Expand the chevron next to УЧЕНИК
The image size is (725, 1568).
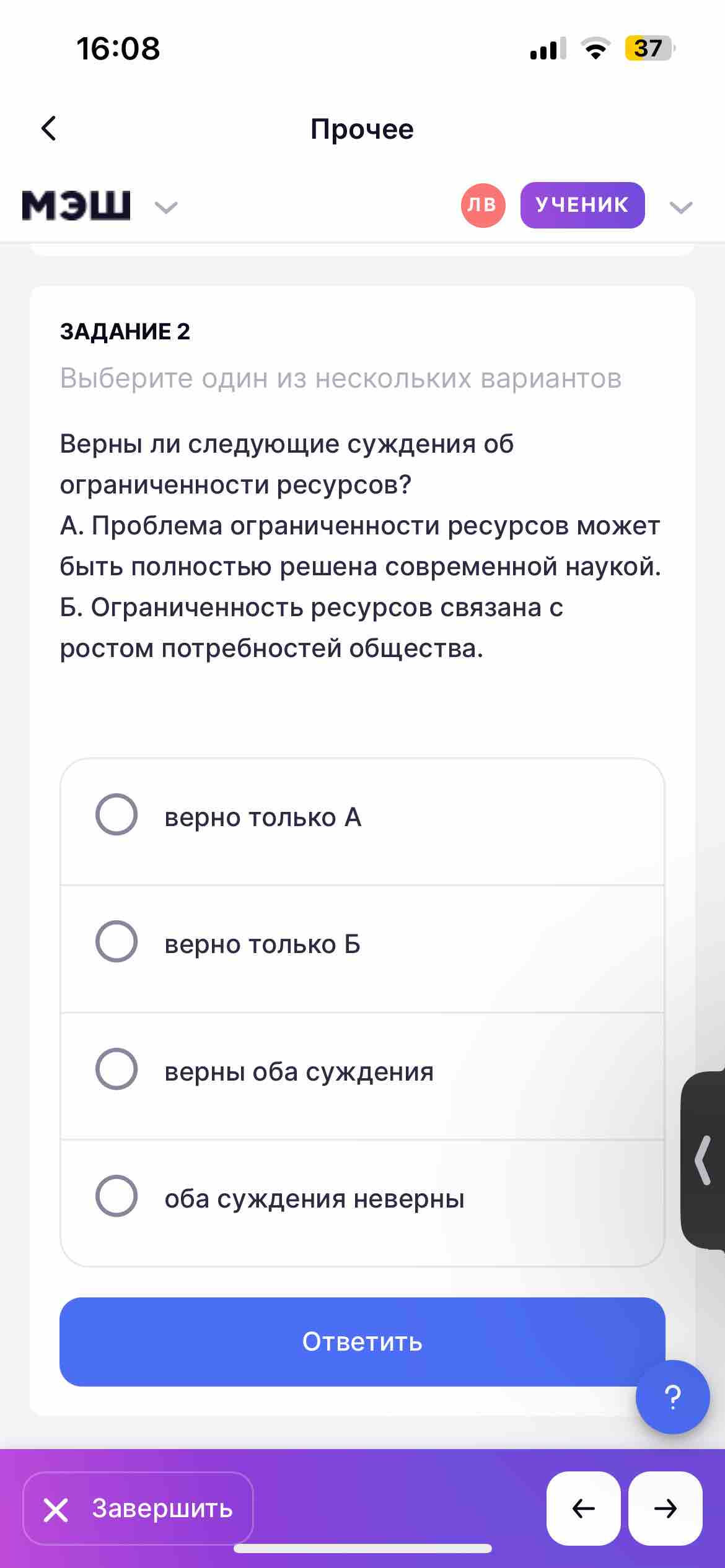coord(681,207)
